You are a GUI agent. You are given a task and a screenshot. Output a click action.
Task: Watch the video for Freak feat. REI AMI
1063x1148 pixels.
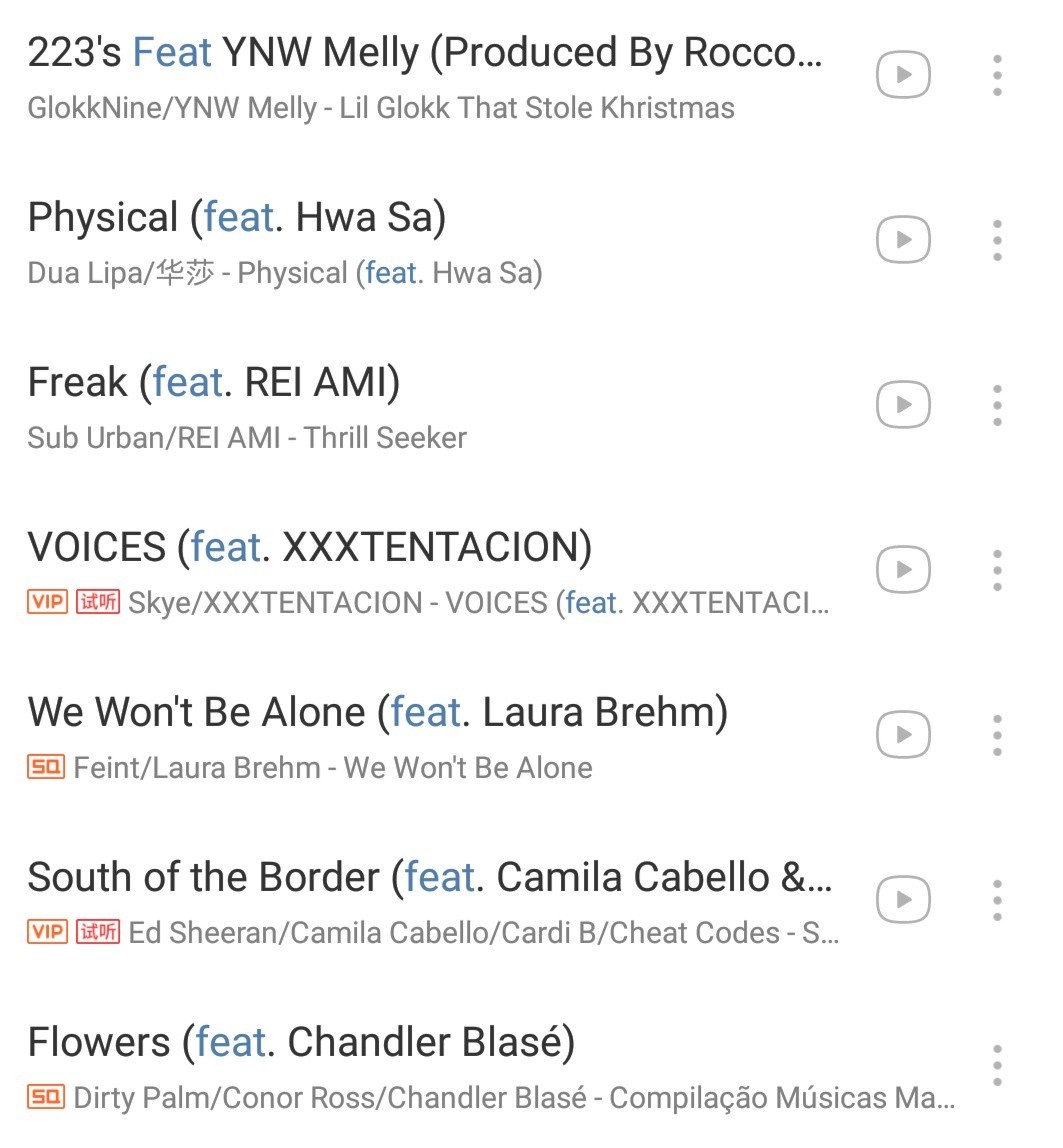pos(903,405)
